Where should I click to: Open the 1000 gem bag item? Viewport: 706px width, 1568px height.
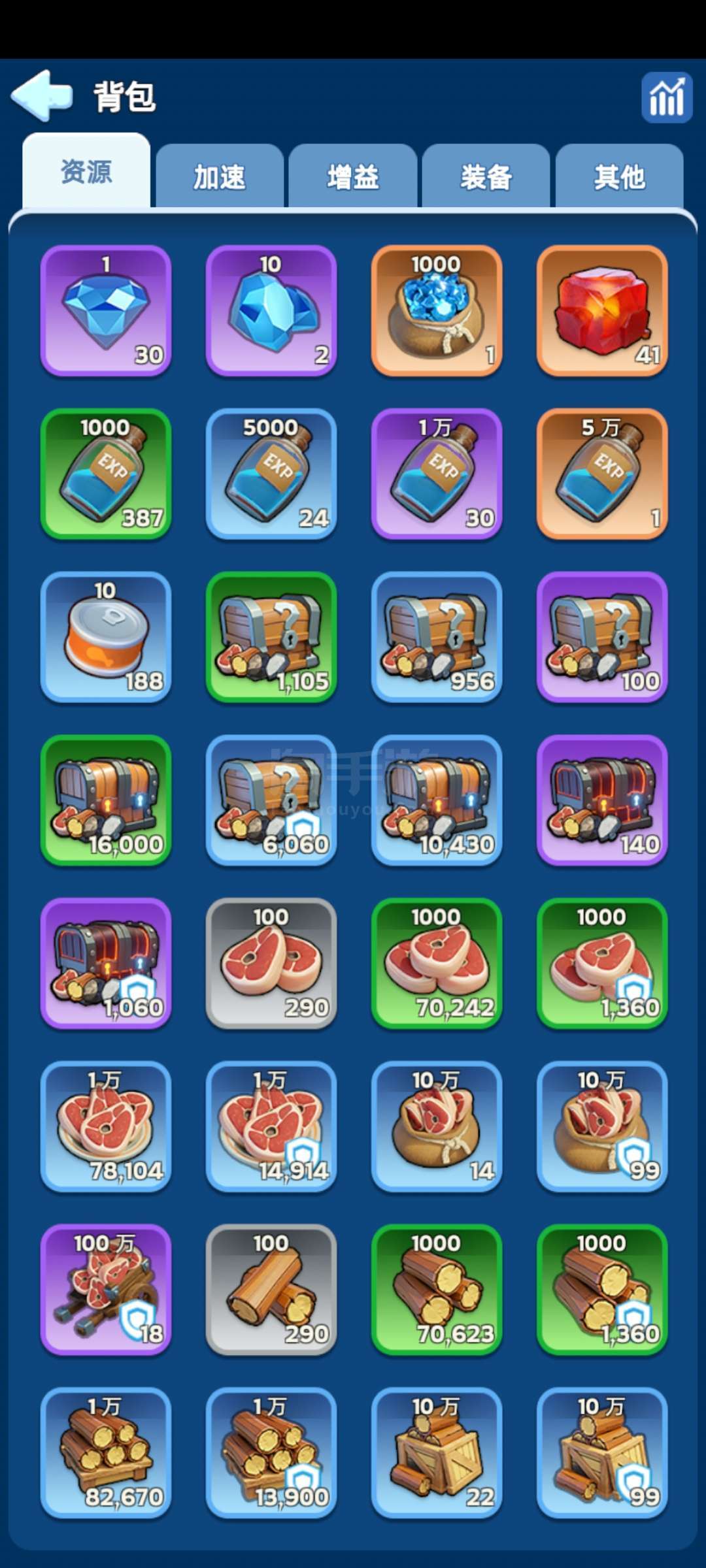pyautogui.click(x=437, y=311)
